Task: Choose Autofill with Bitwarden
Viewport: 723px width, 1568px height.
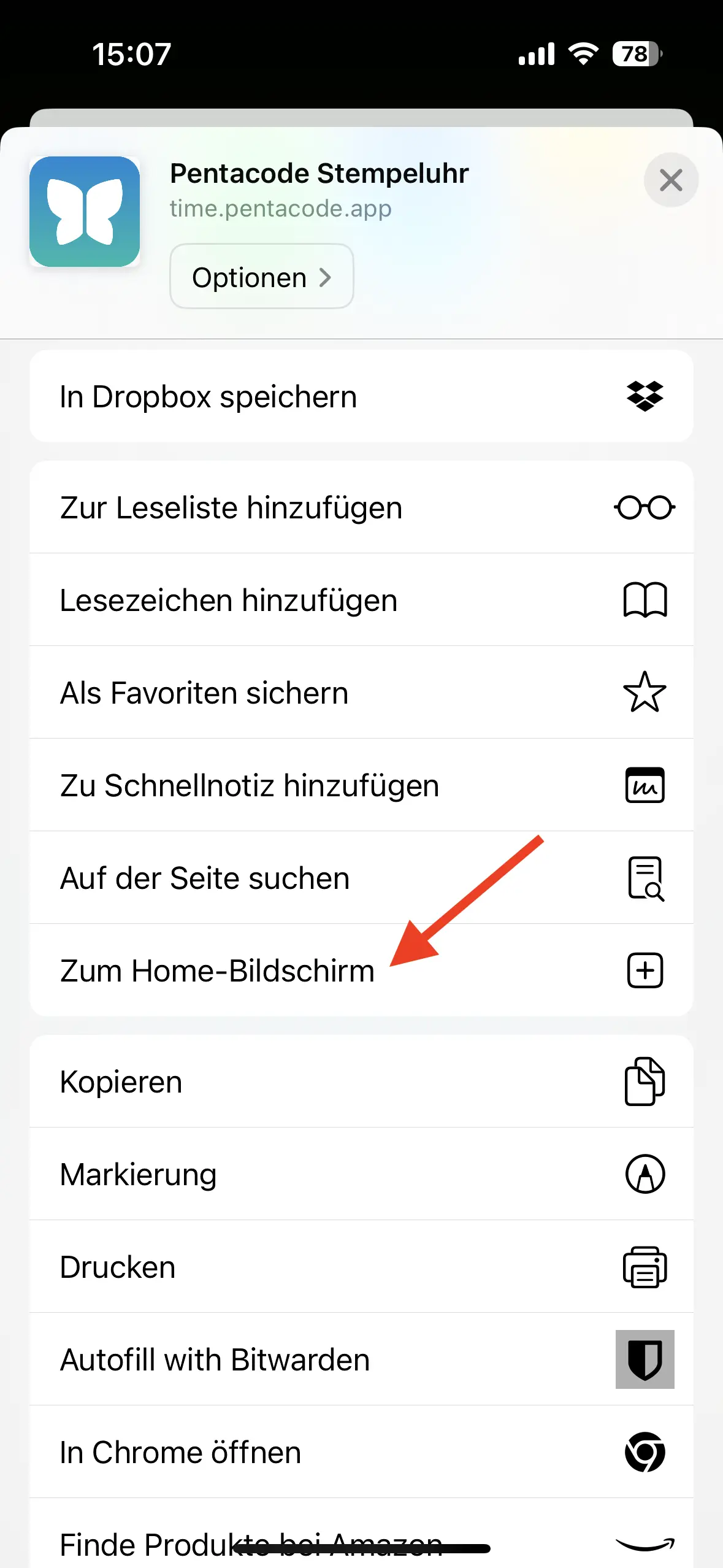Action: tap(361, 1359)
